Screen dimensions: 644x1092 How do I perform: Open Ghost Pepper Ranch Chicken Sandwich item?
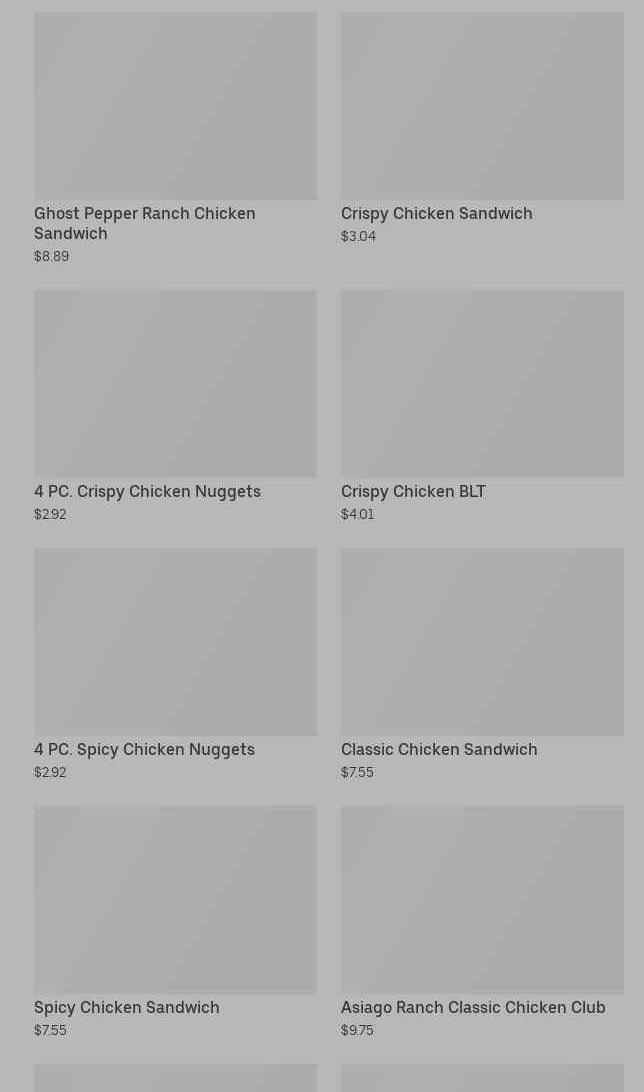click(175, 138)
